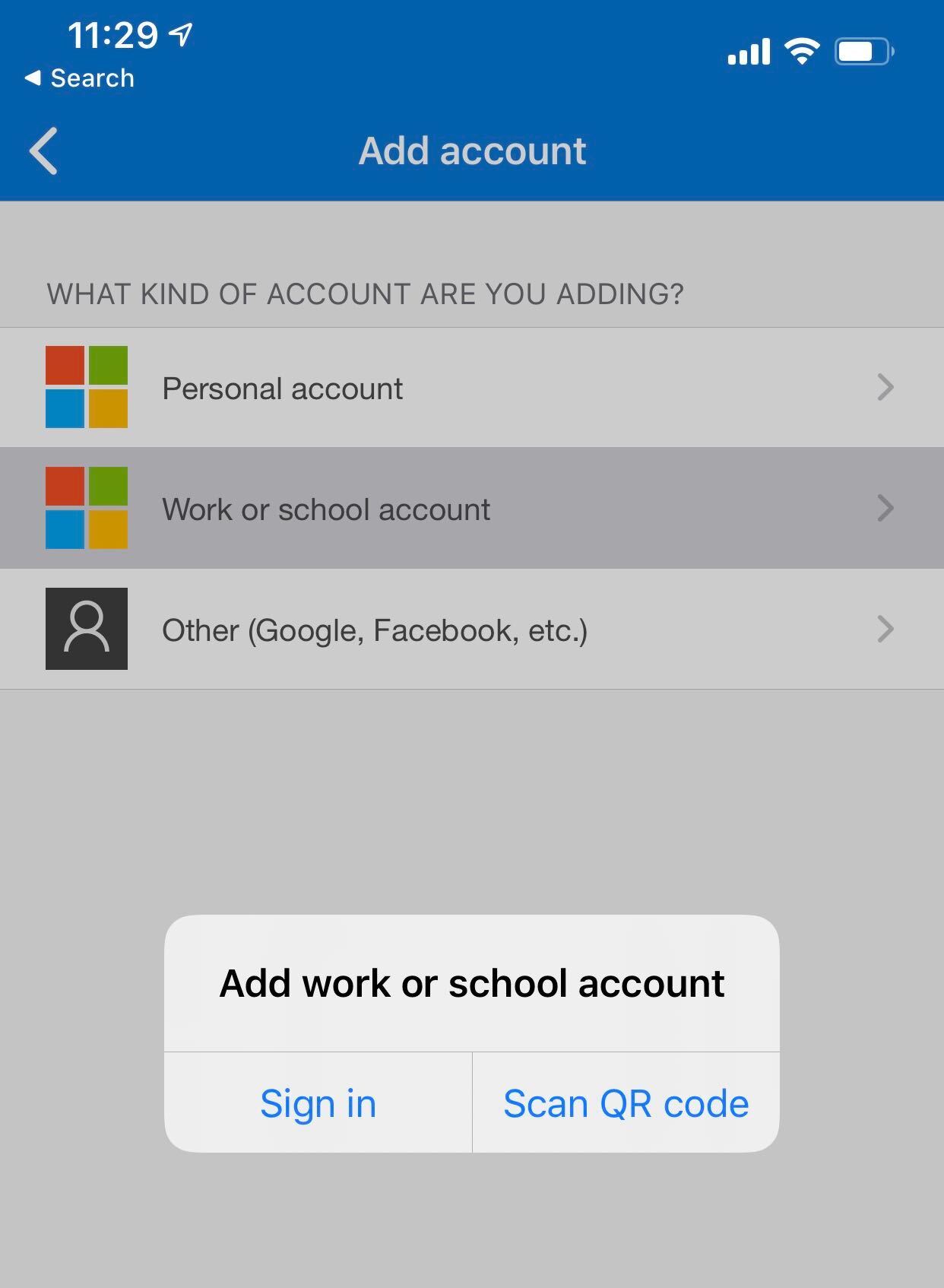Go back from Add account screen
This screenshot has height=1288, width=944.
tap(44, 151)
